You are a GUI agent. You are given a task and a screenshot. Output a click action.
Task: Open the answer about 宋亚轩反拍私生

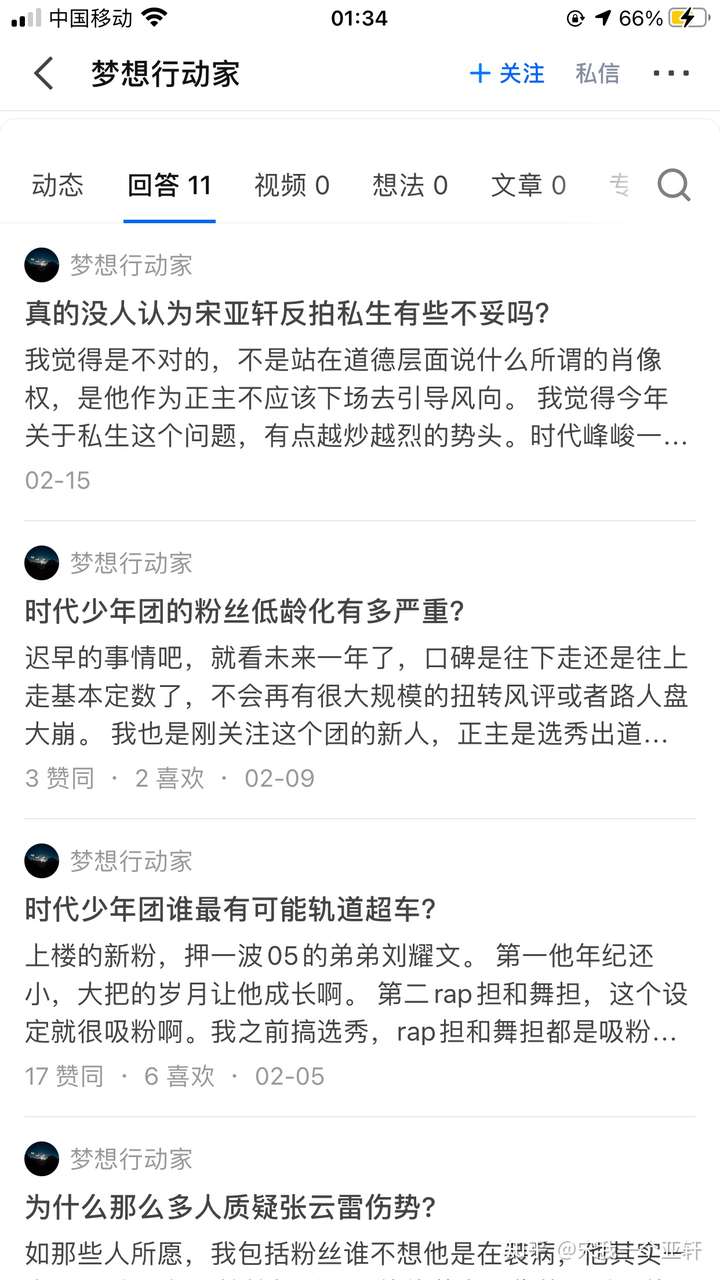click(x=288, y=314)
